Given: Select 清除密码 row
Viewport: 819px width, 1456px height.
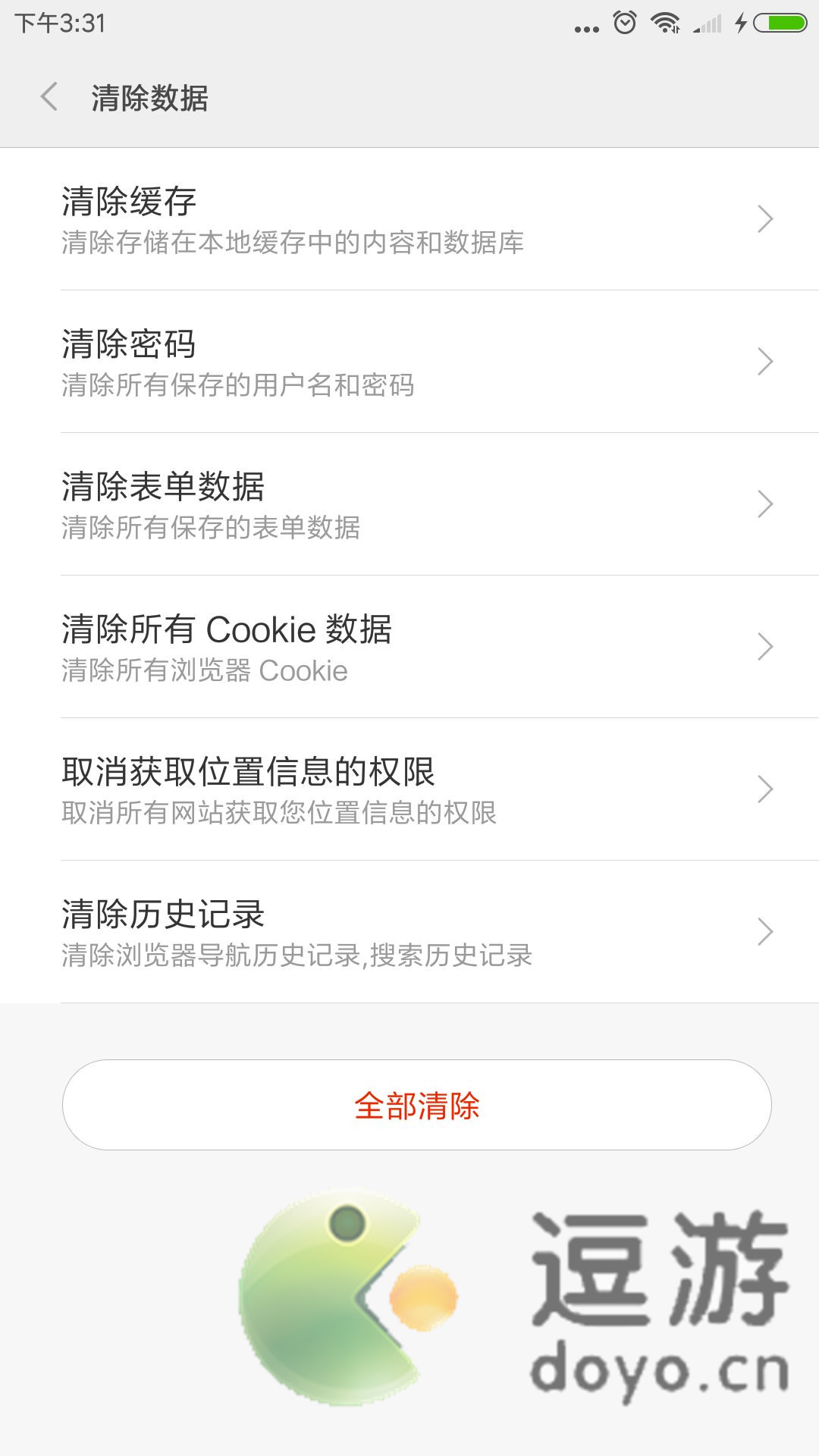Looking at the screenshot, I should [409, 362].
